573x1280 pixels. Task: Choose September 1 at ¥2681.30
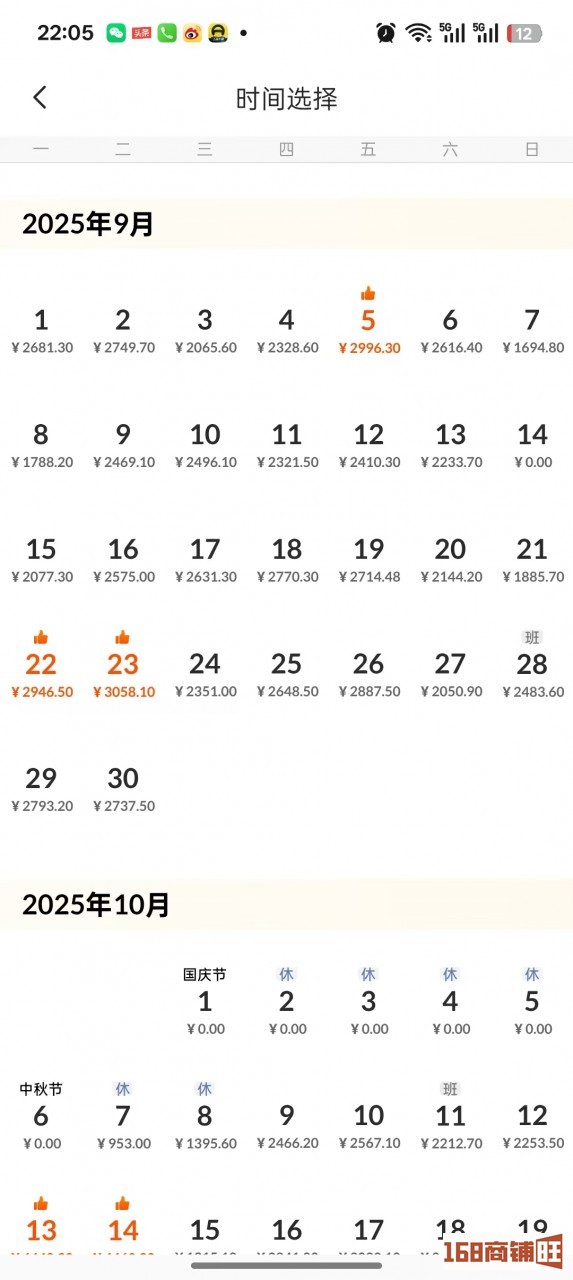pos(41,331)
